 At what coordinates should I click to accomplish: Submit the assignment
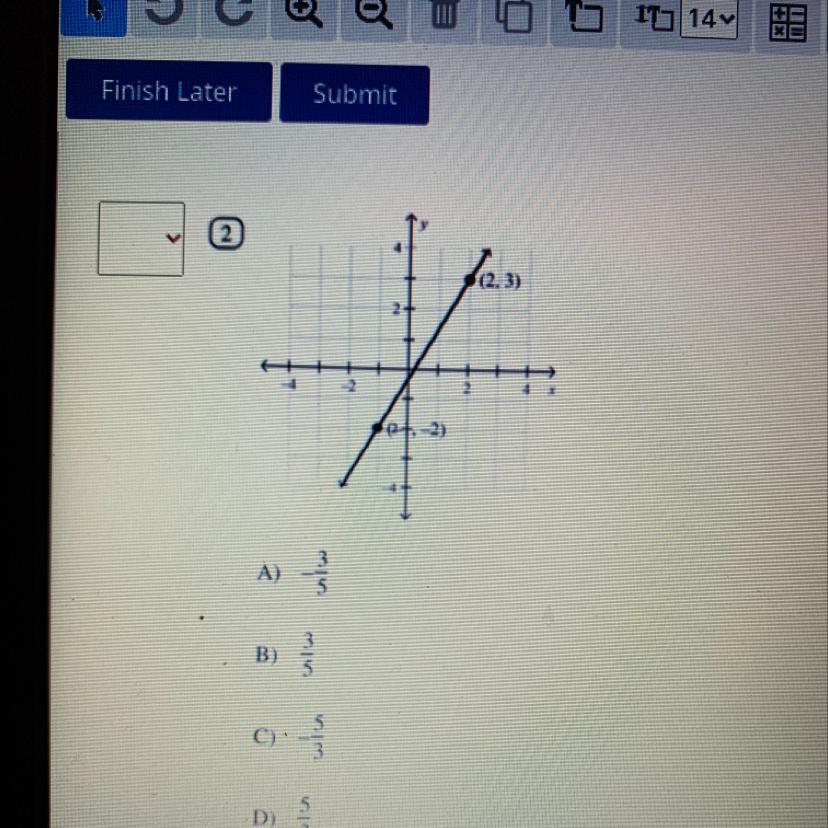tap(354, 94)
